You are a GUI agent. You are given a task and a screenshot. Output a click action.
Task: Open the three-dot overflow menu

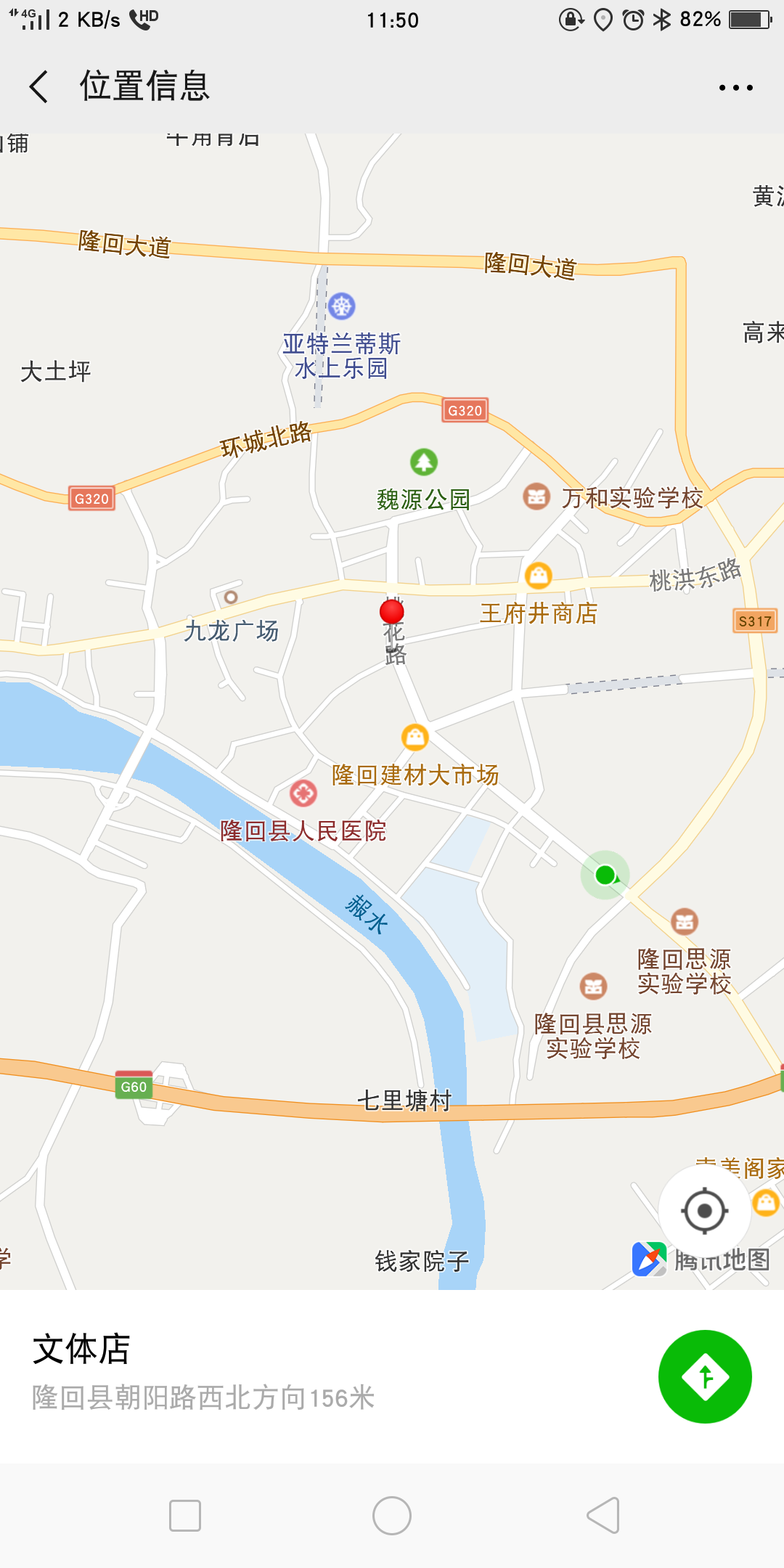pyautogui.click(x=735, y=88)
